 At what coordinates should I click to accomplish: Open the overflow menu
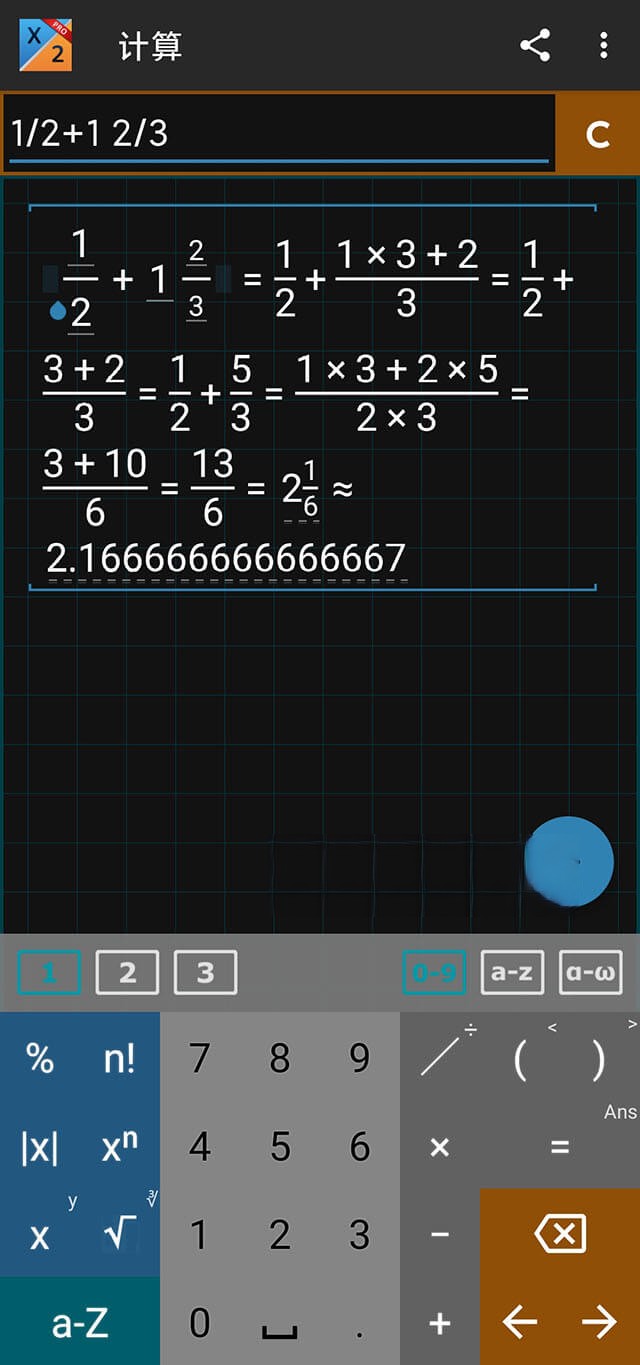pos(603,45)
